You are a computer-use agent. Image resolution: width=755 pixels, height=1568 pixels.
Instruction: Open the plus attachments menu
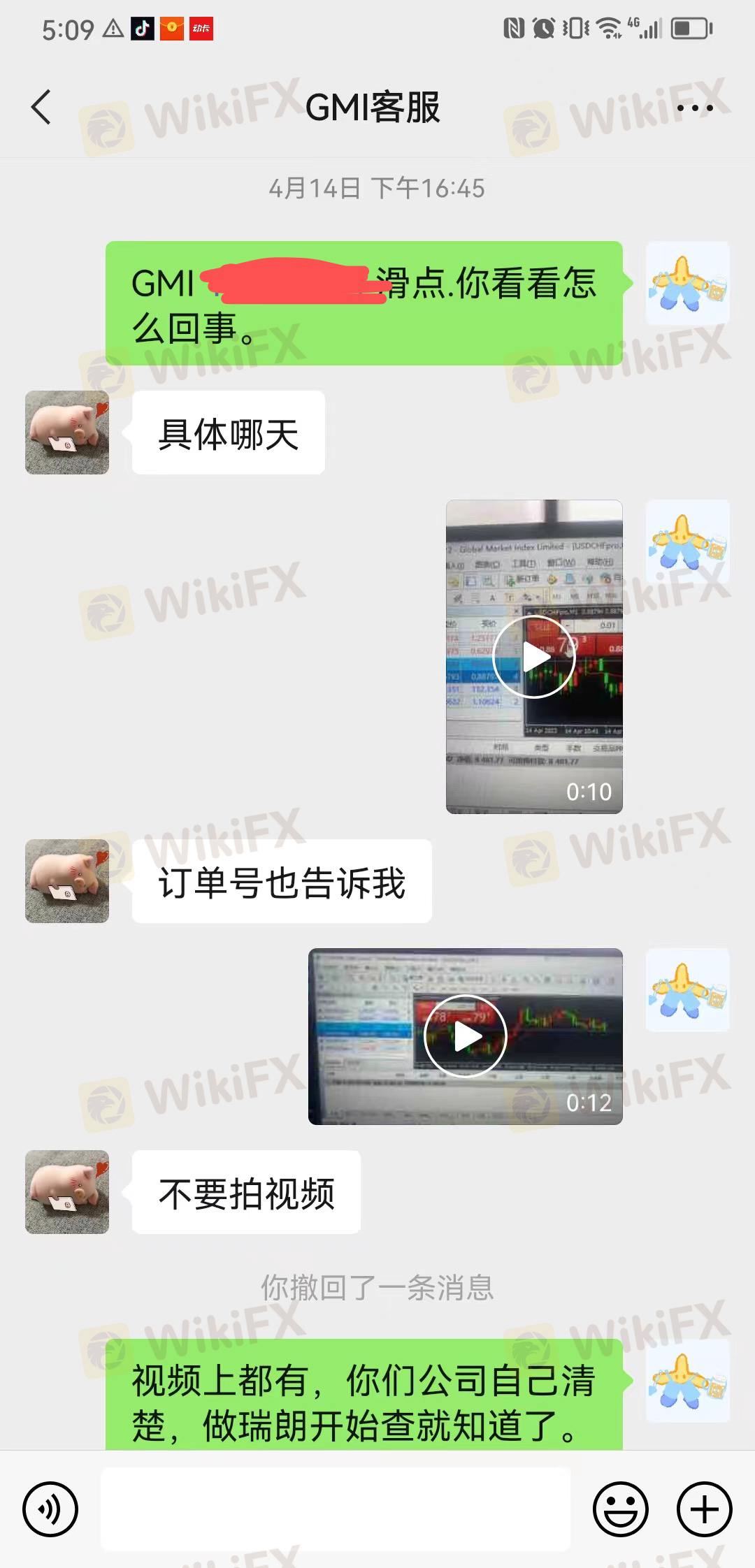tap(705, 1509)
